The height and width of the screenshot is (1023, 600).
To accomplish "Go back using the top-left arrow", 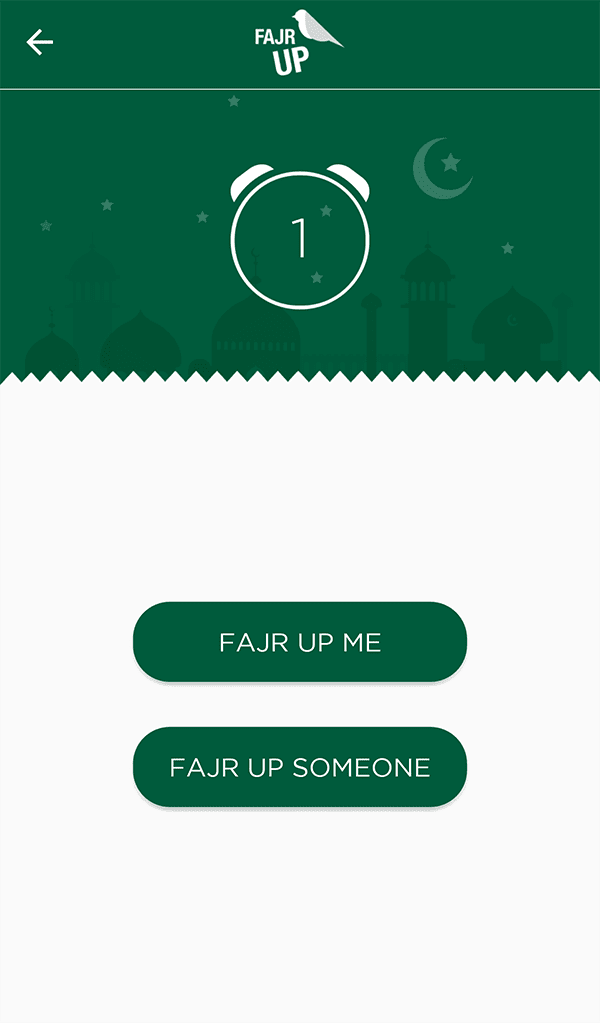I will [40, 42].
